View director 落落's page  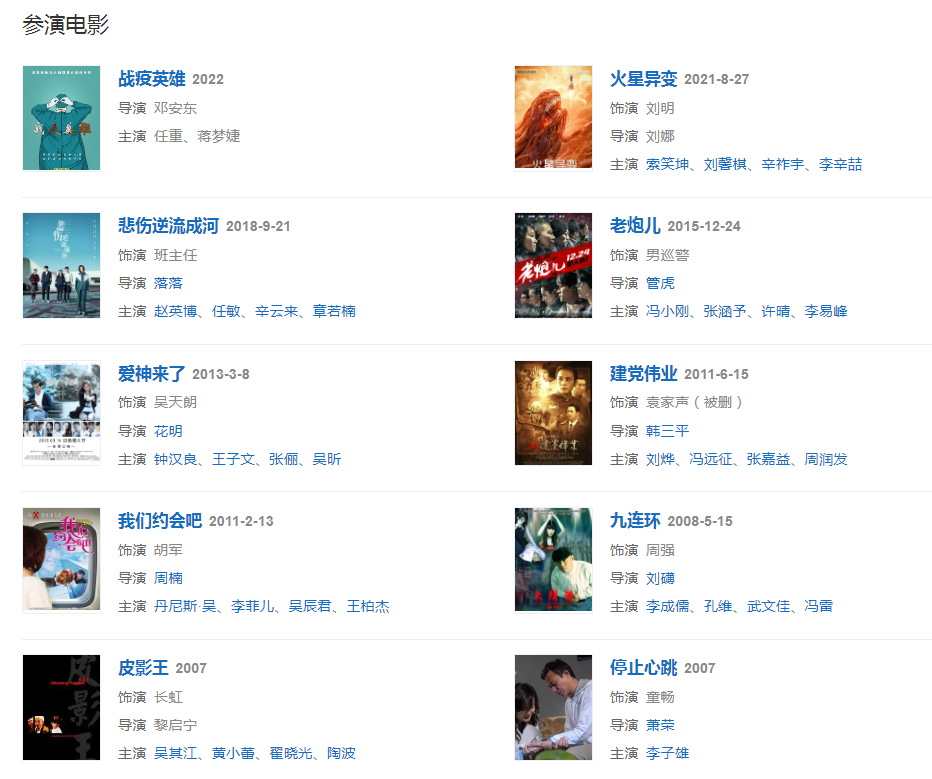(x=168, y=283)
